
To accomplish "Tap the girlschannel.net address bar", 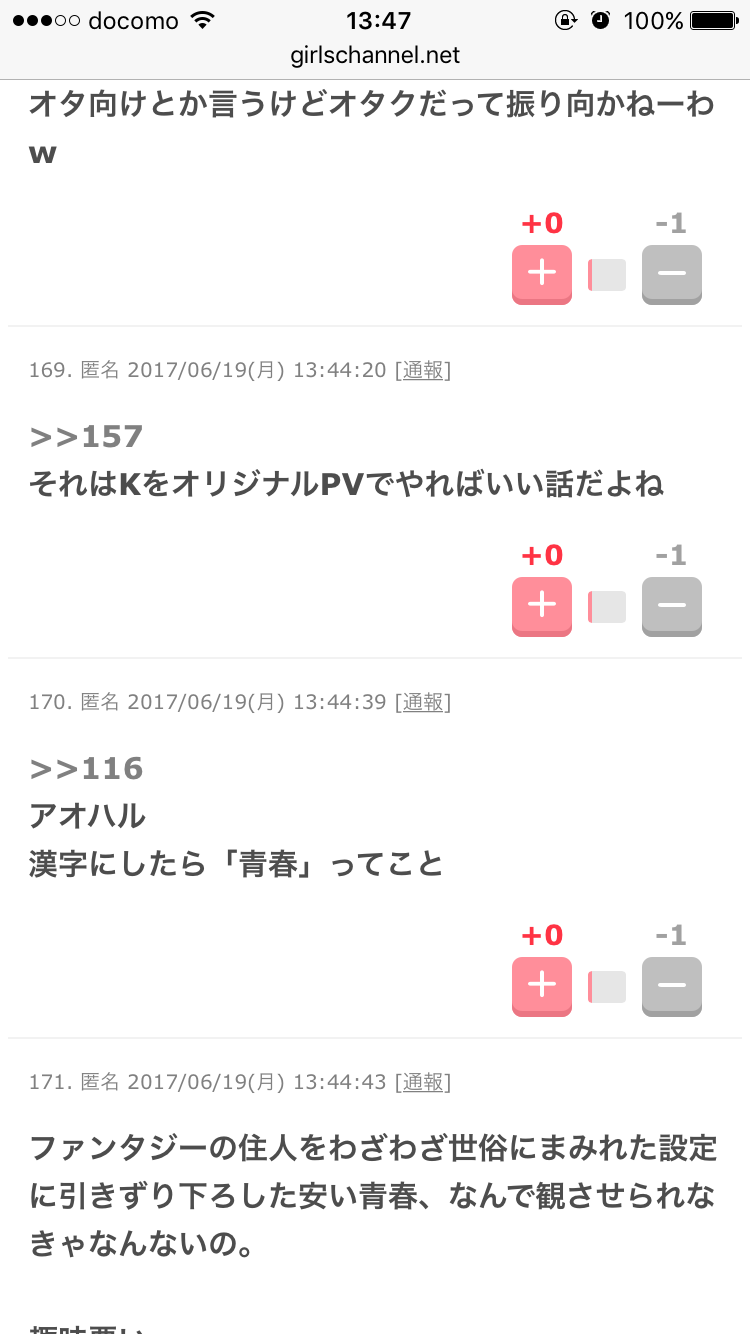I will [x=375, y=56].
